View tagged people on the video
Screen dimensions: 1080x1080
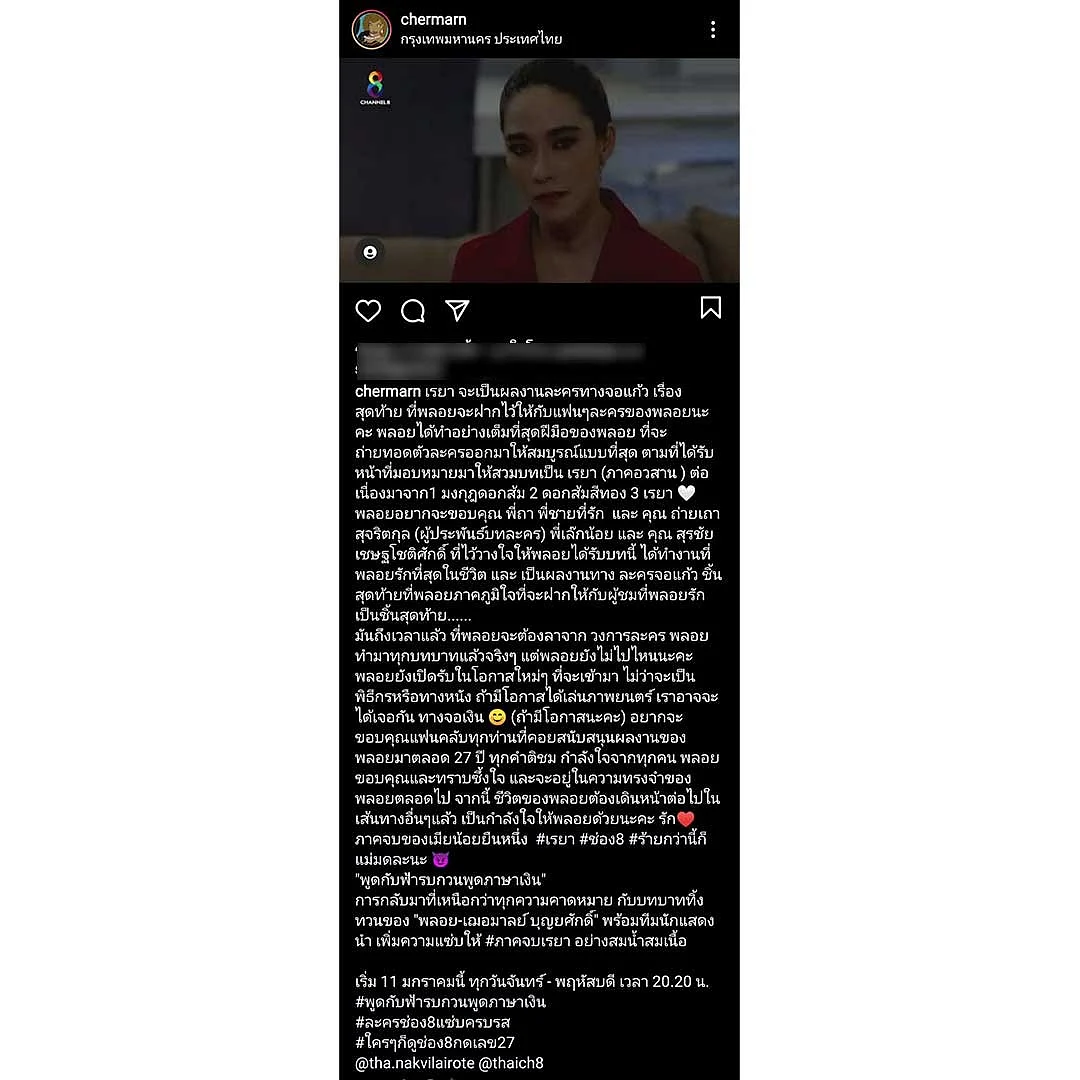(370, 252)
